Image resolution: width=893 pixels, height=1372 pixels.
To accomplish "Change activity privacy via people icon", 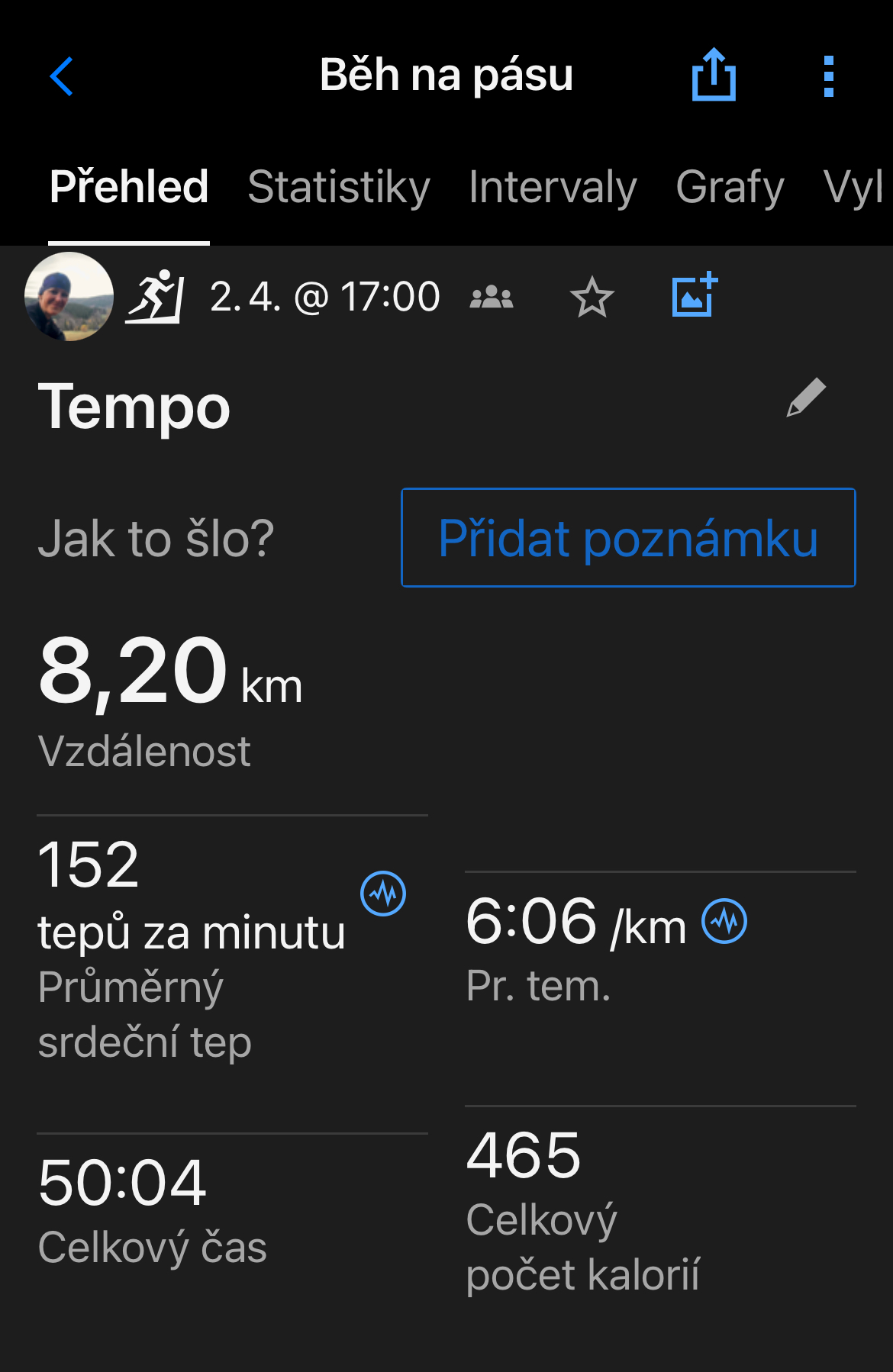I will 492,297.
